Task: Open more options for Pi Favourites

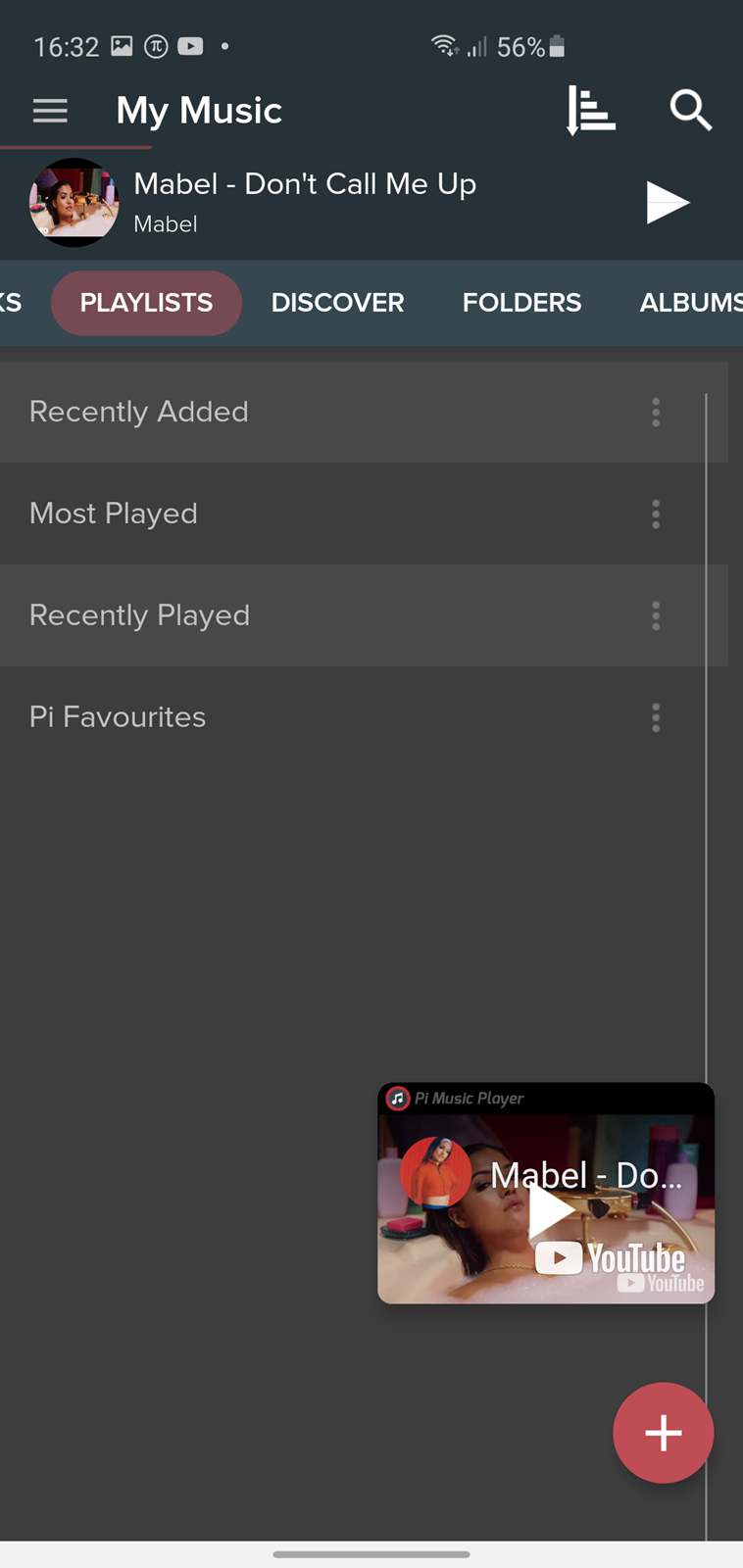Action: tap(656, 717)
